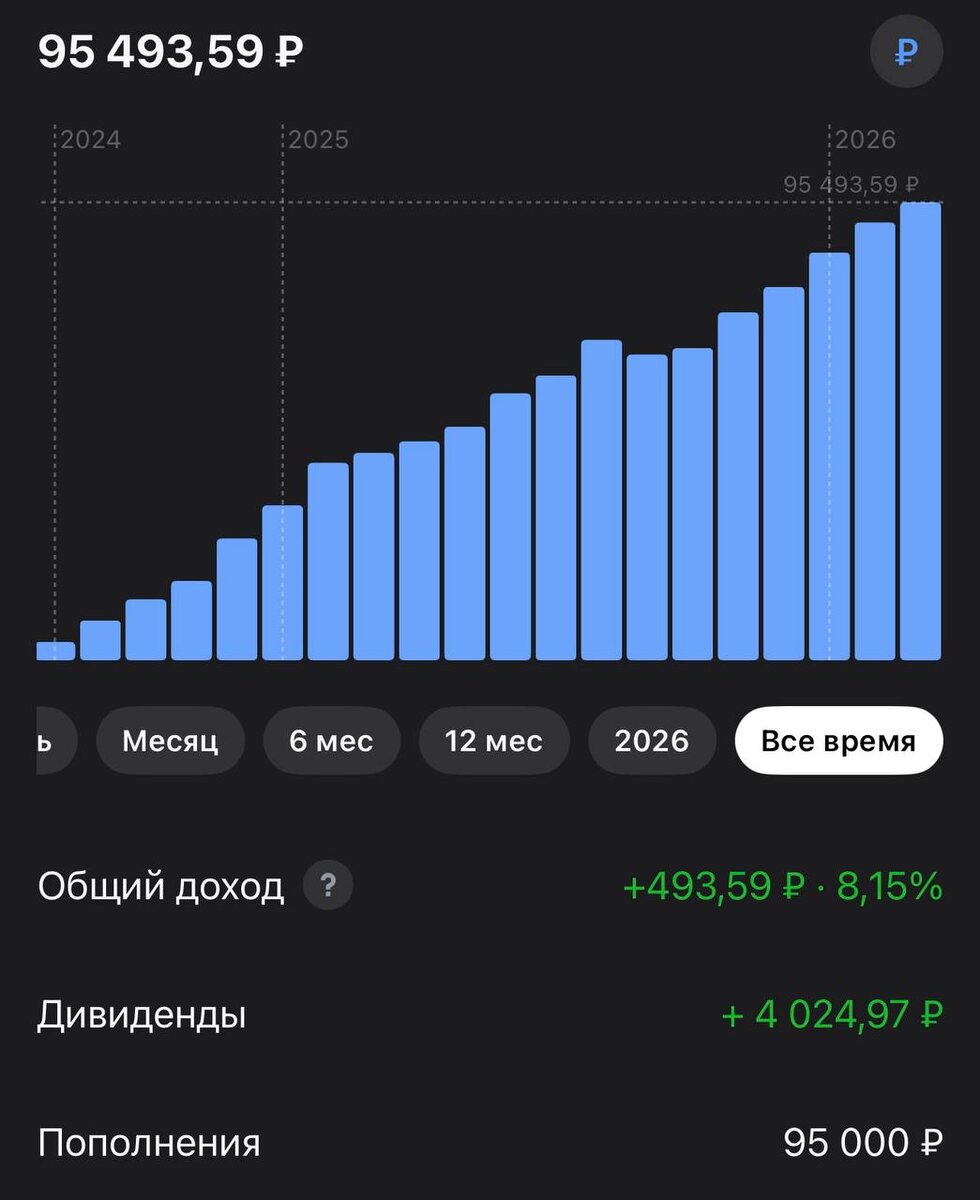Select the Месяц time period
This screenshot has width=980, height=1200.
pyautogui.click(x=170, y=740)
